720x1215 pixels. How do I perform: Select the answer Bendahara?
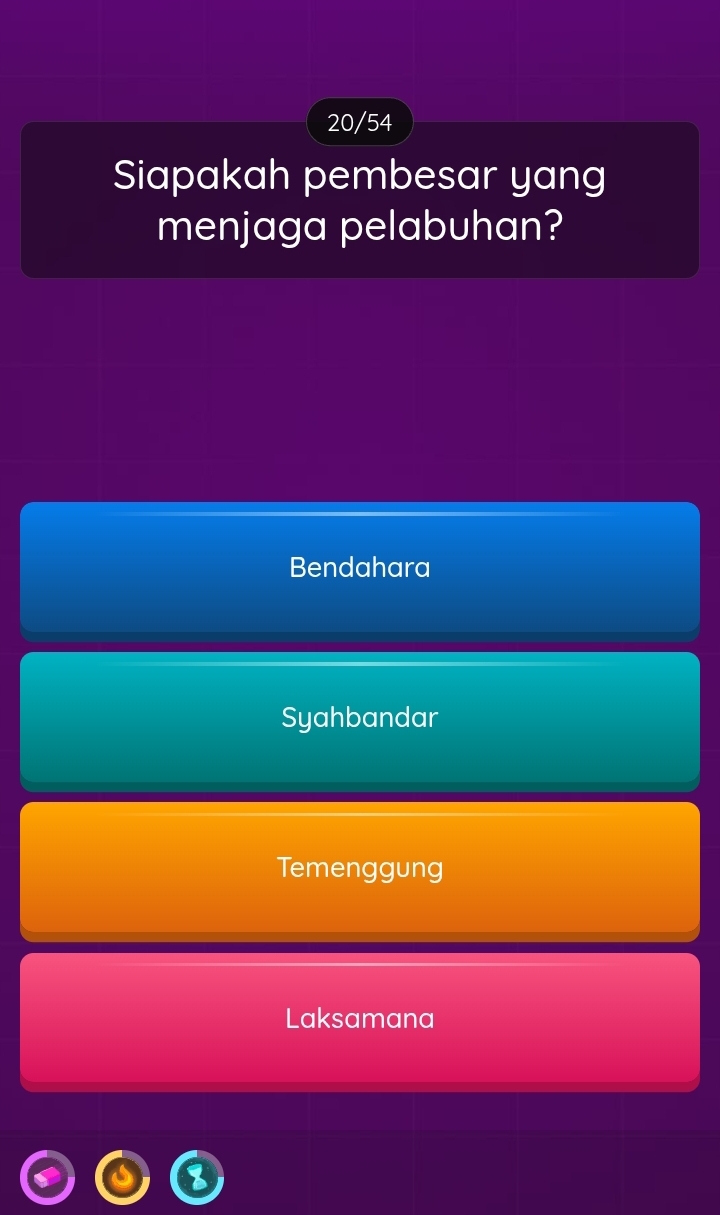(x=360, y=569)
